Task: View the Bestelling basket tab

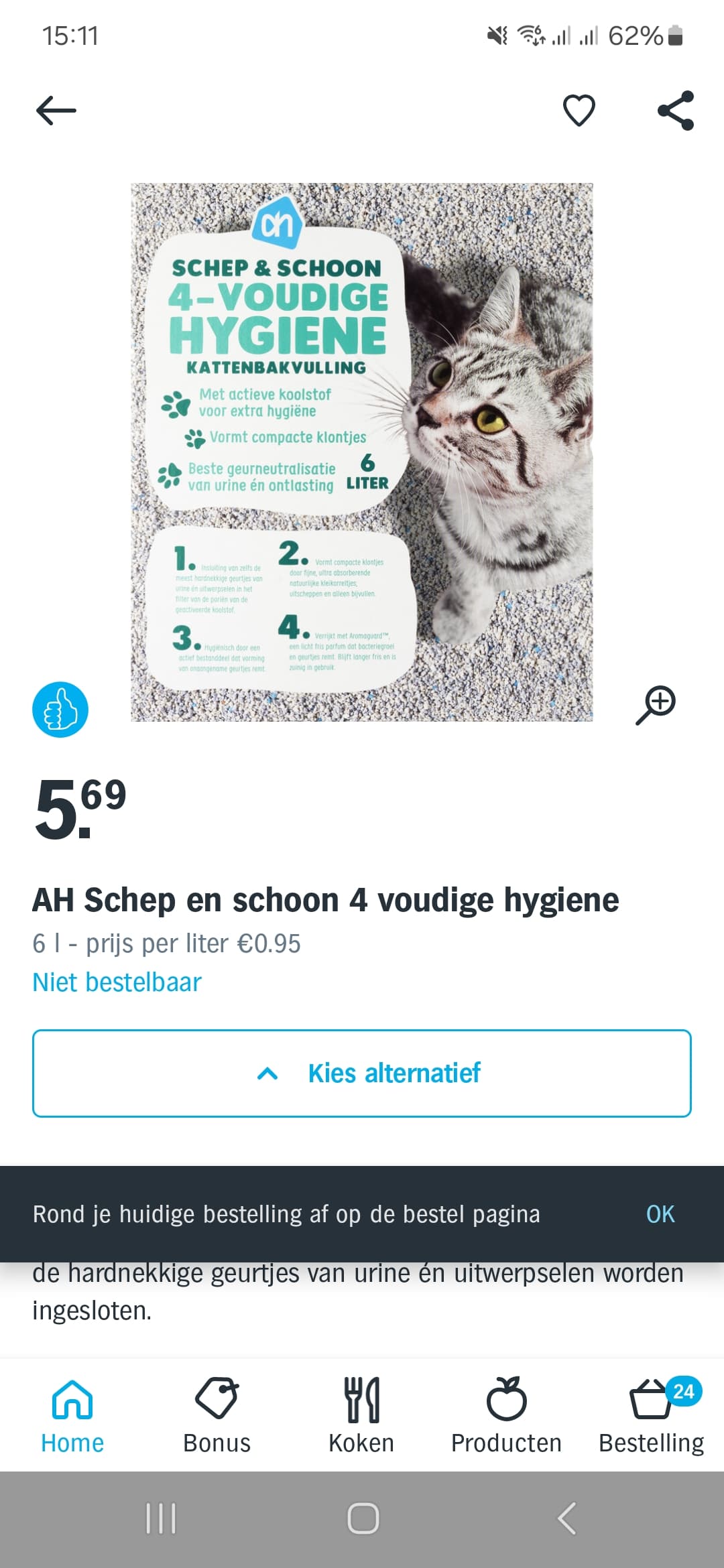Action: 652,1415
